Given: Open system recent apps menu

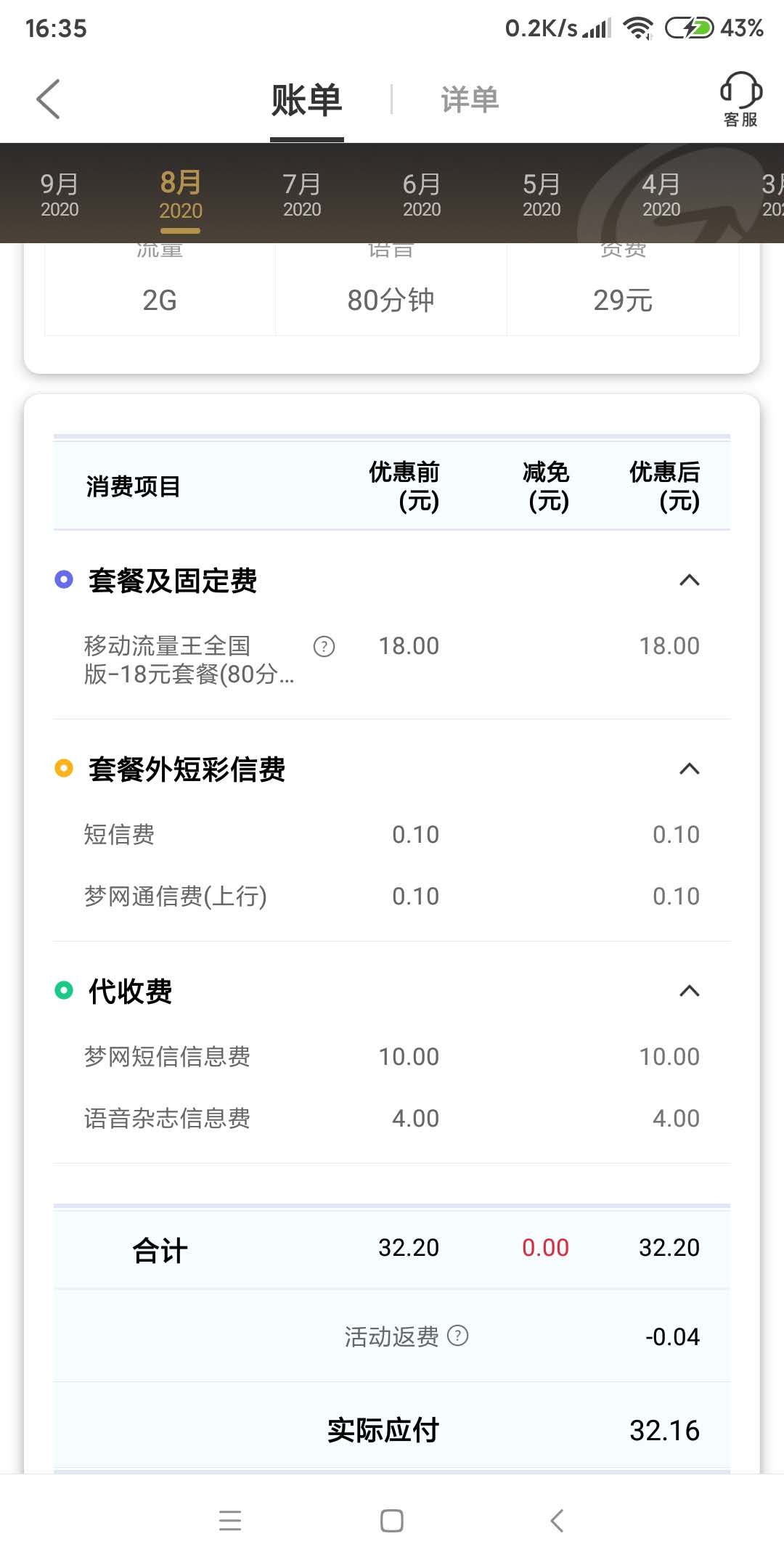Looking at the screenshot, I should click(x=230, y=1521).
